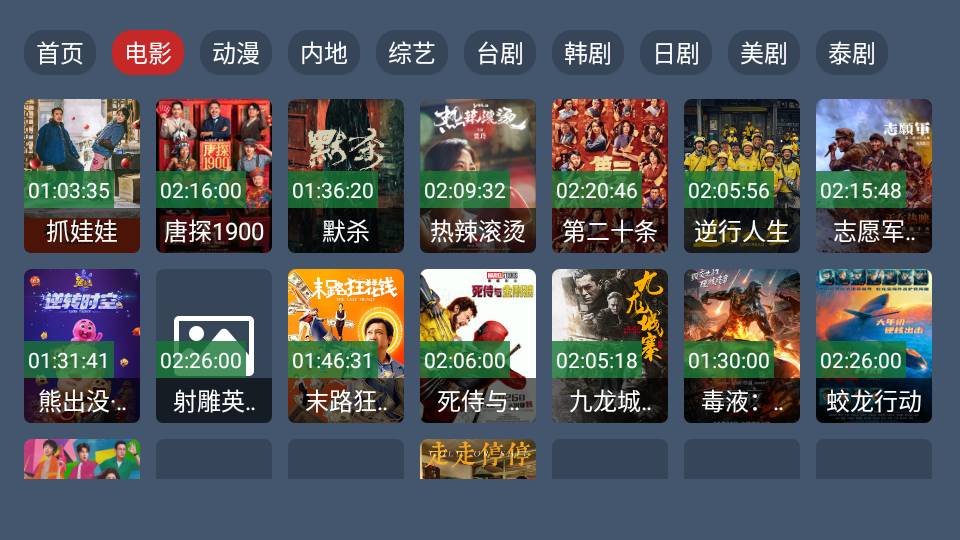
Task: Select the movie 热辣滚烫
Action: coord(478,176)
